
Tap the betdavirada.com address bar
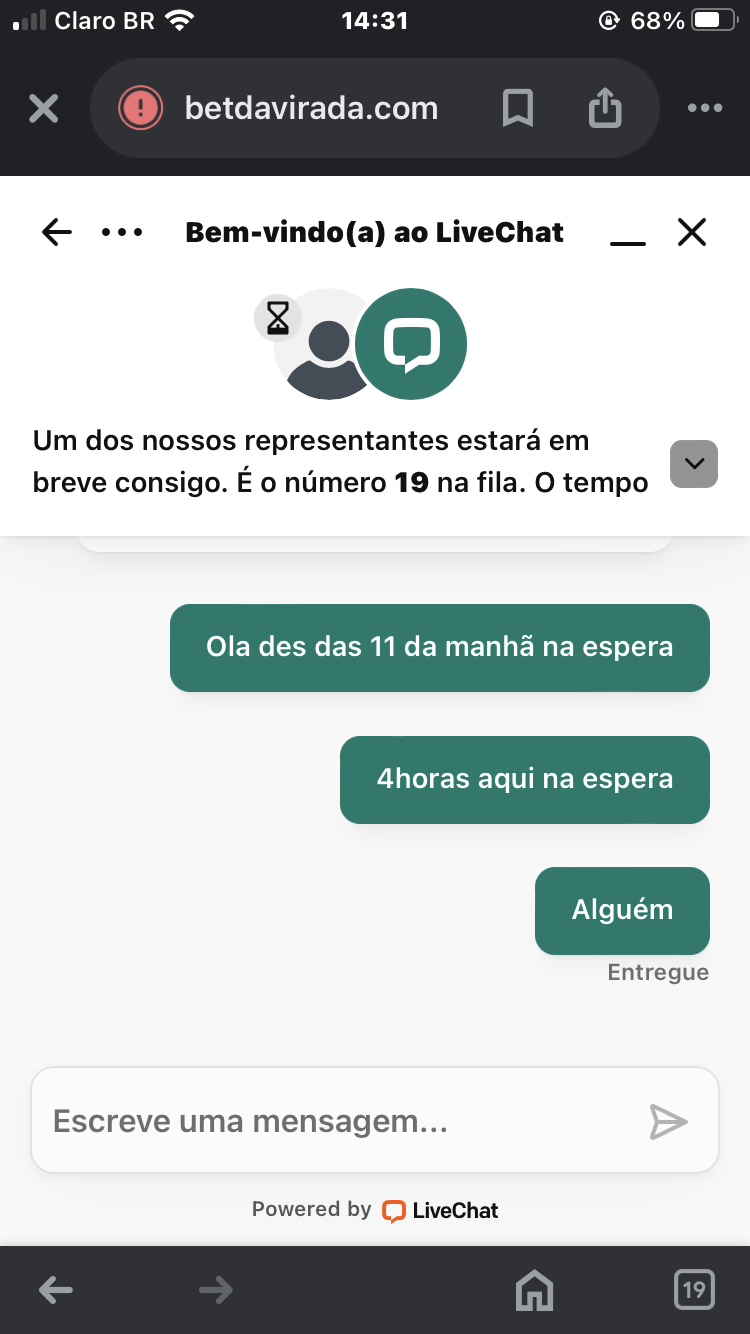click(310, 108)
